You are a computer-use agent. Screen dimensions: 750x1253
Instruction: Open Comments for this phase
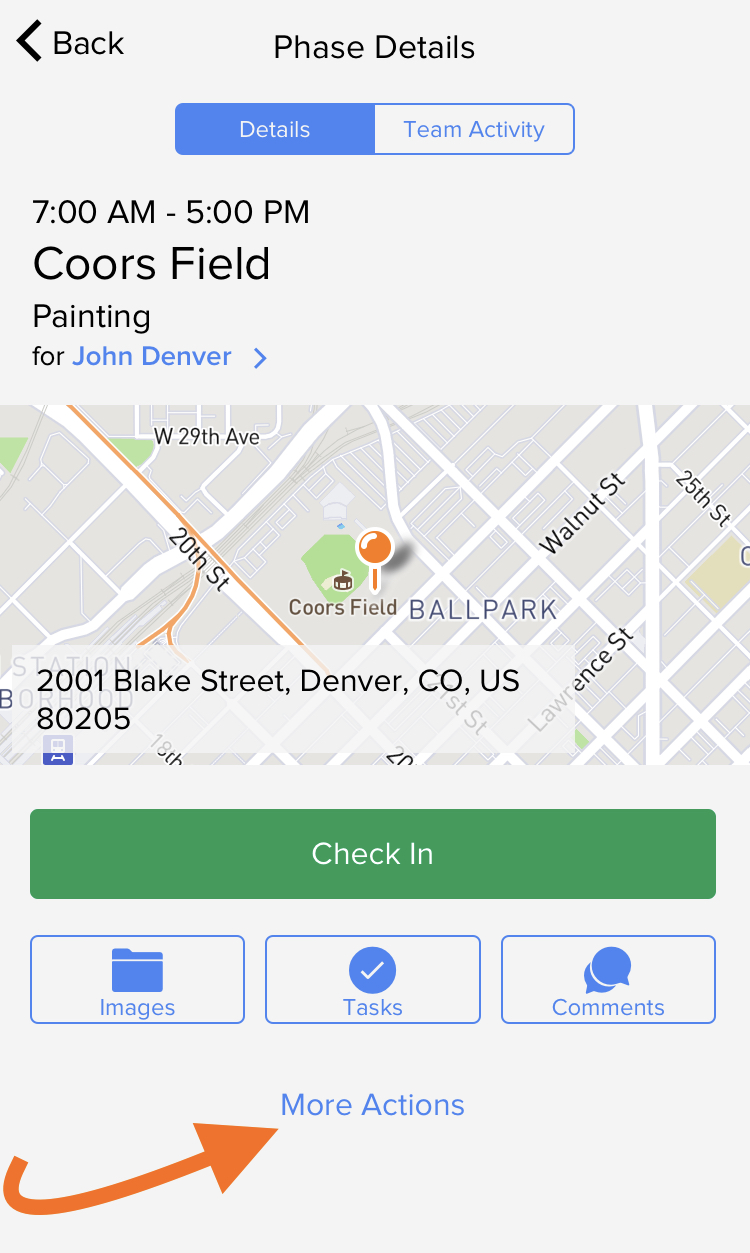point(608,979)
